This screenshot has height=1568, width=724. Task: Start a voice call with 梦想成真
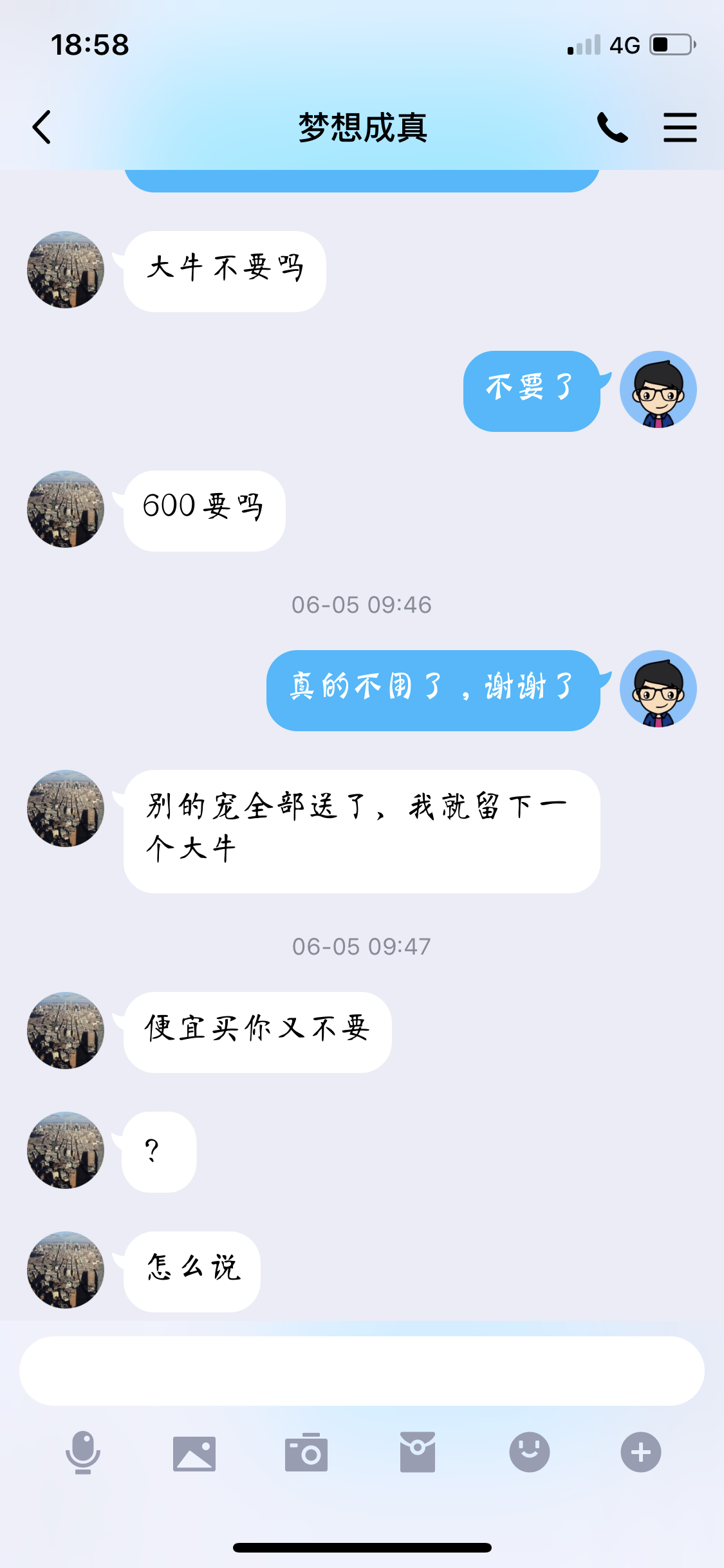pos(612,127)
